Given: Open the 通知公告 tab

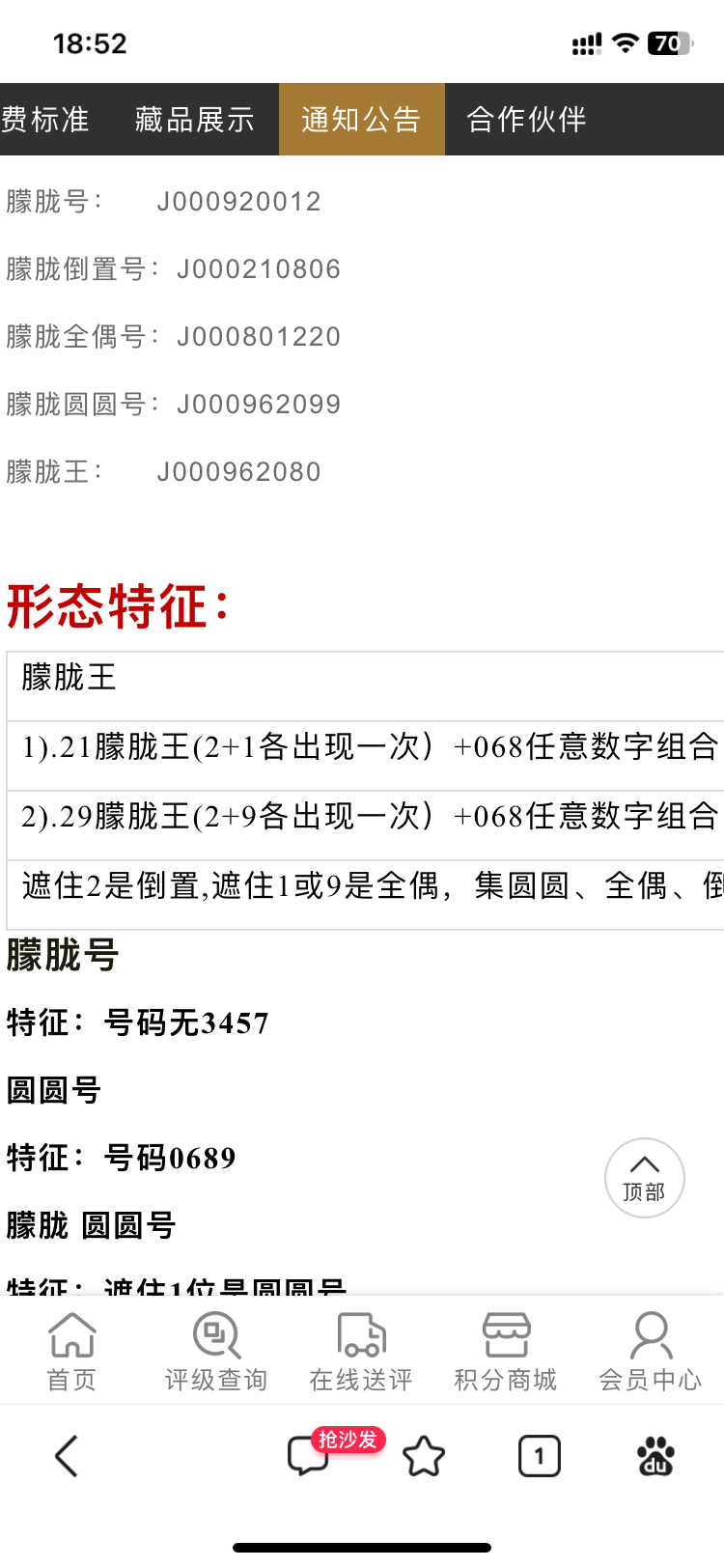Looking at the screenshot, I should [x=361, y=120].
